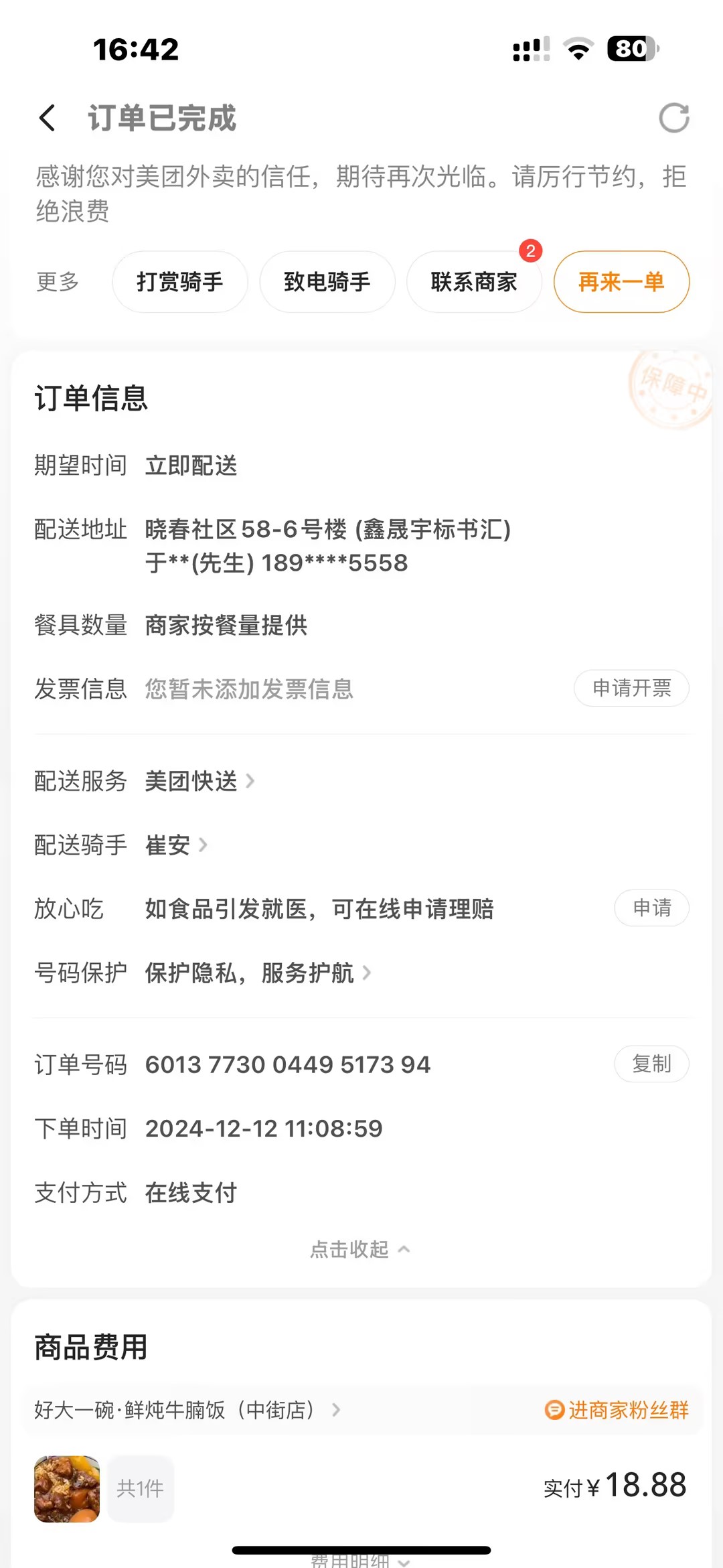Open 号码保护 privacy protection details
This screenshot has height=1568, width=723.
(258, 973)
